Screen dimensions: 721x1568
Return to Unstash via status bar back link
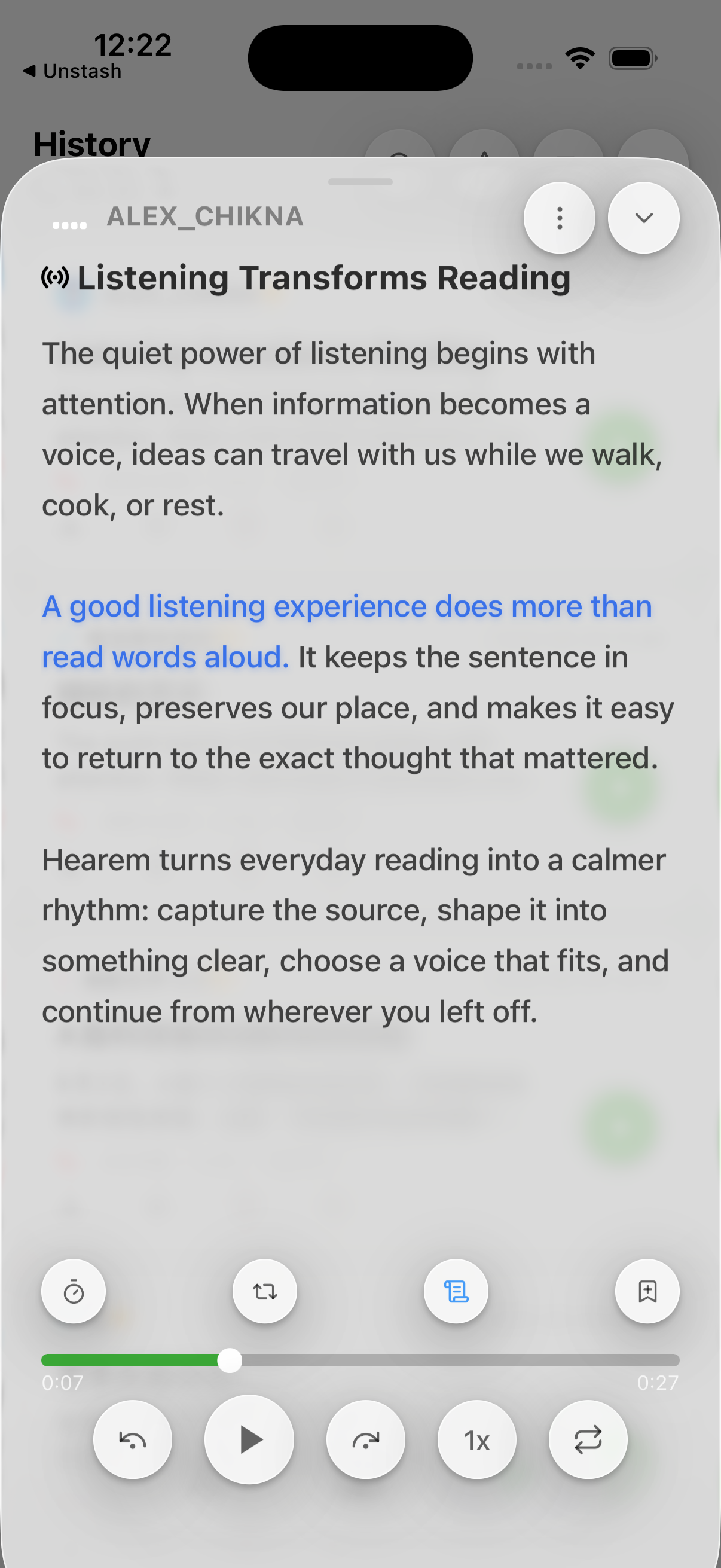[72, 71]
